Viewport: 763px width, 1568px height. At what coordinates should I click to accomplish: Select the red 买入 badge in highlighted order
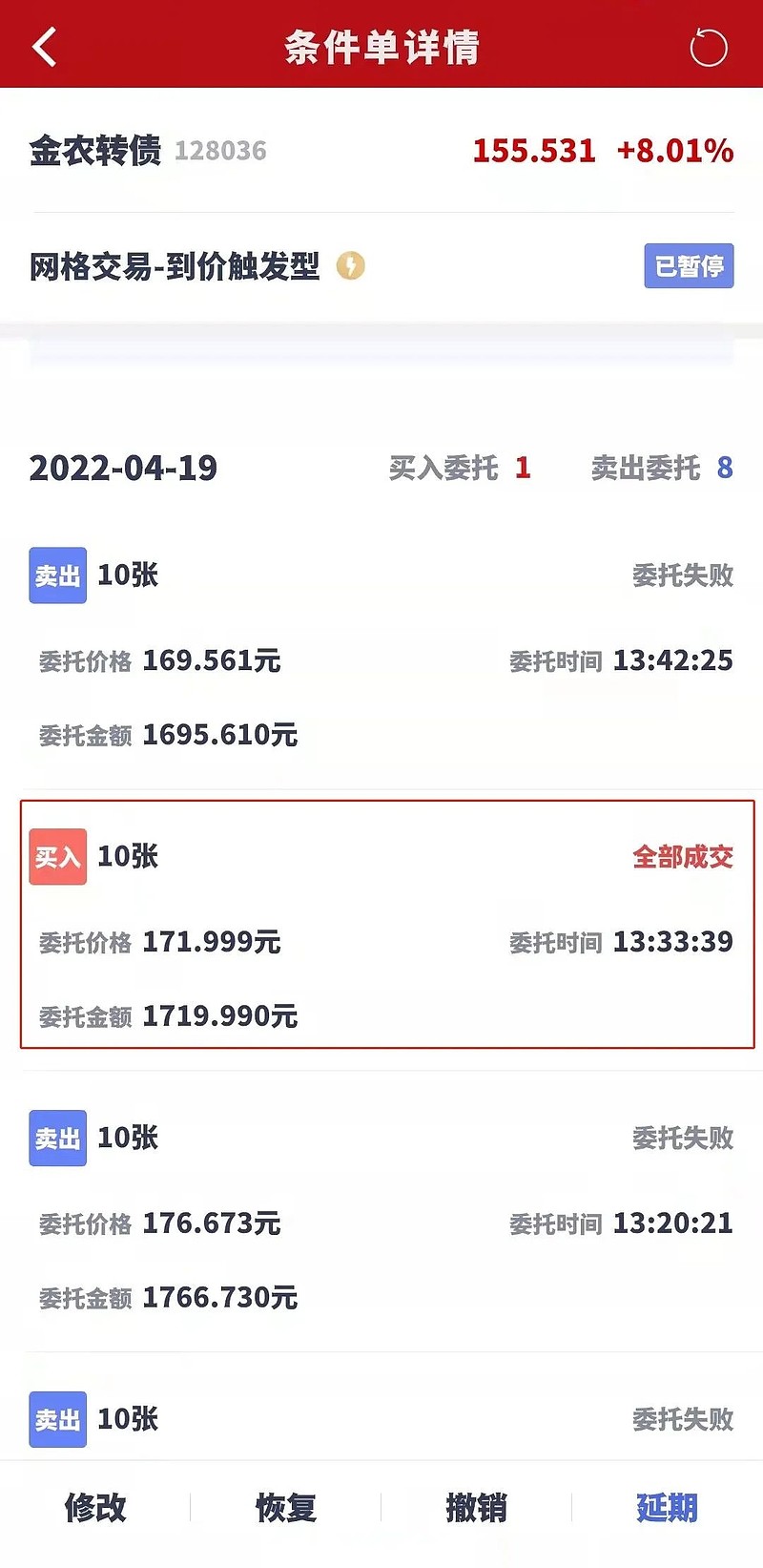pyautogui.click(x=57, y=857)
